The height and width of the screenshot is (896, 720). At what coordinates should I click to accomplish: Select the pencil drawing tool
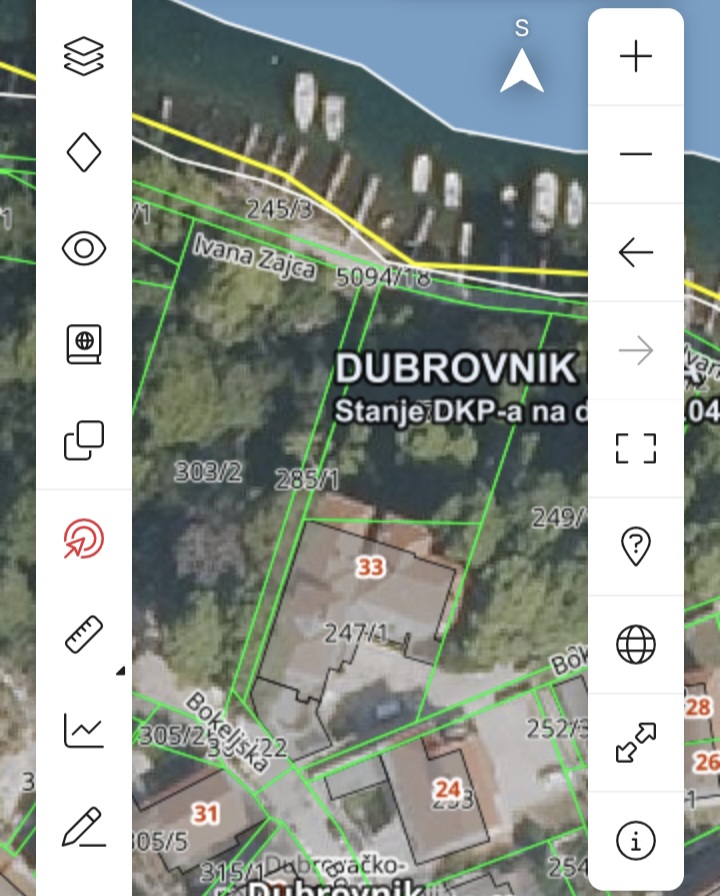[x=84, y=828]
